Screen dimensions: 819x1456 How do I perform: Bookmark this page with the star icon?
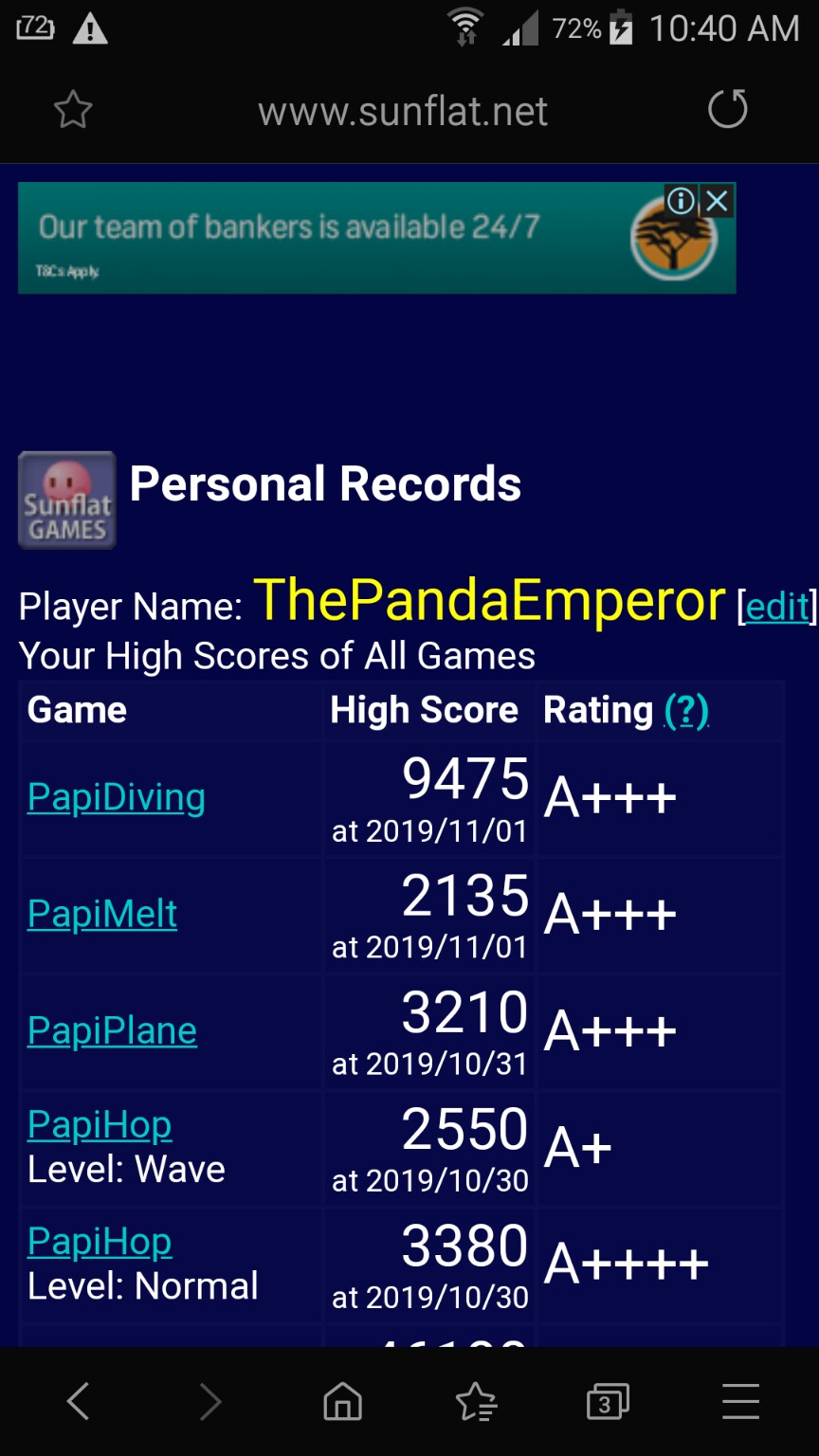(x=73, y=111)
